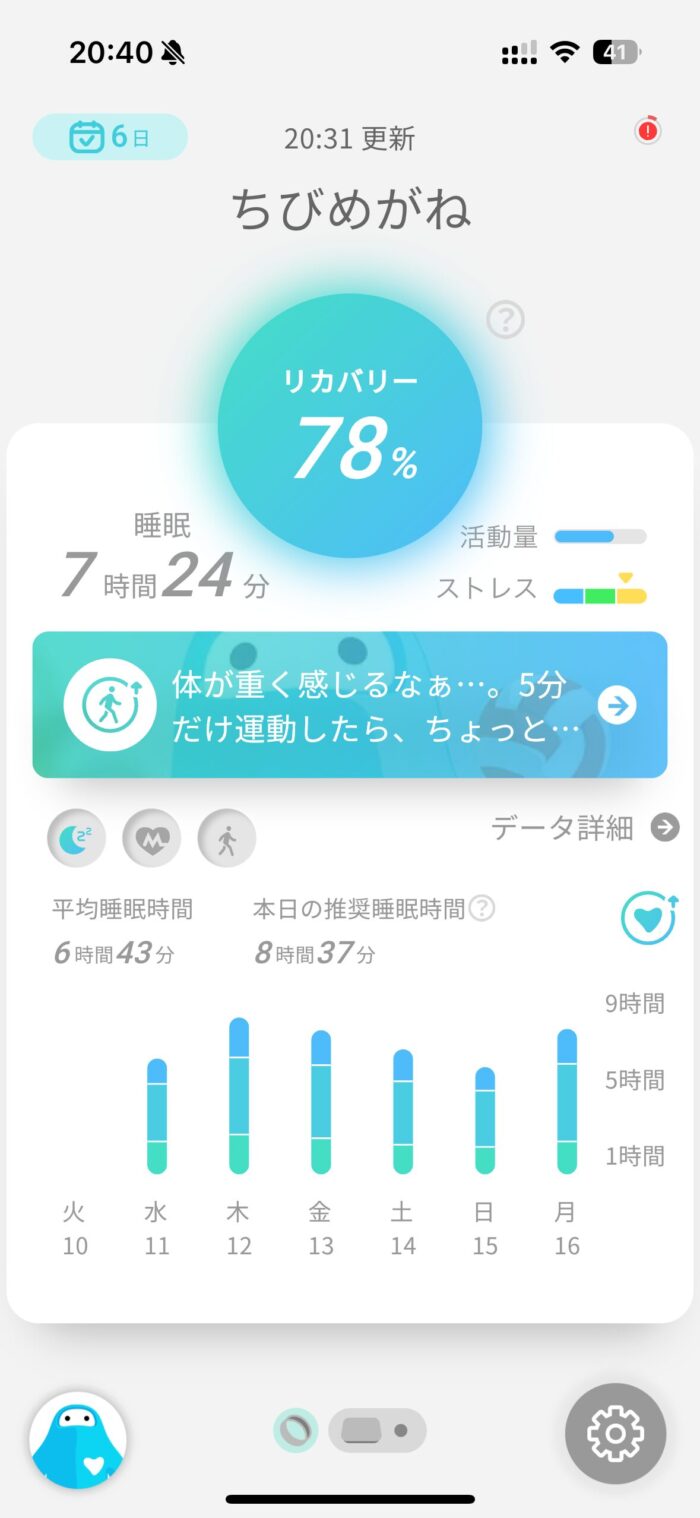Switch to the sleep moon tab
The height and width of the screenshot is (1518, 700).
[x=76, y=838]
